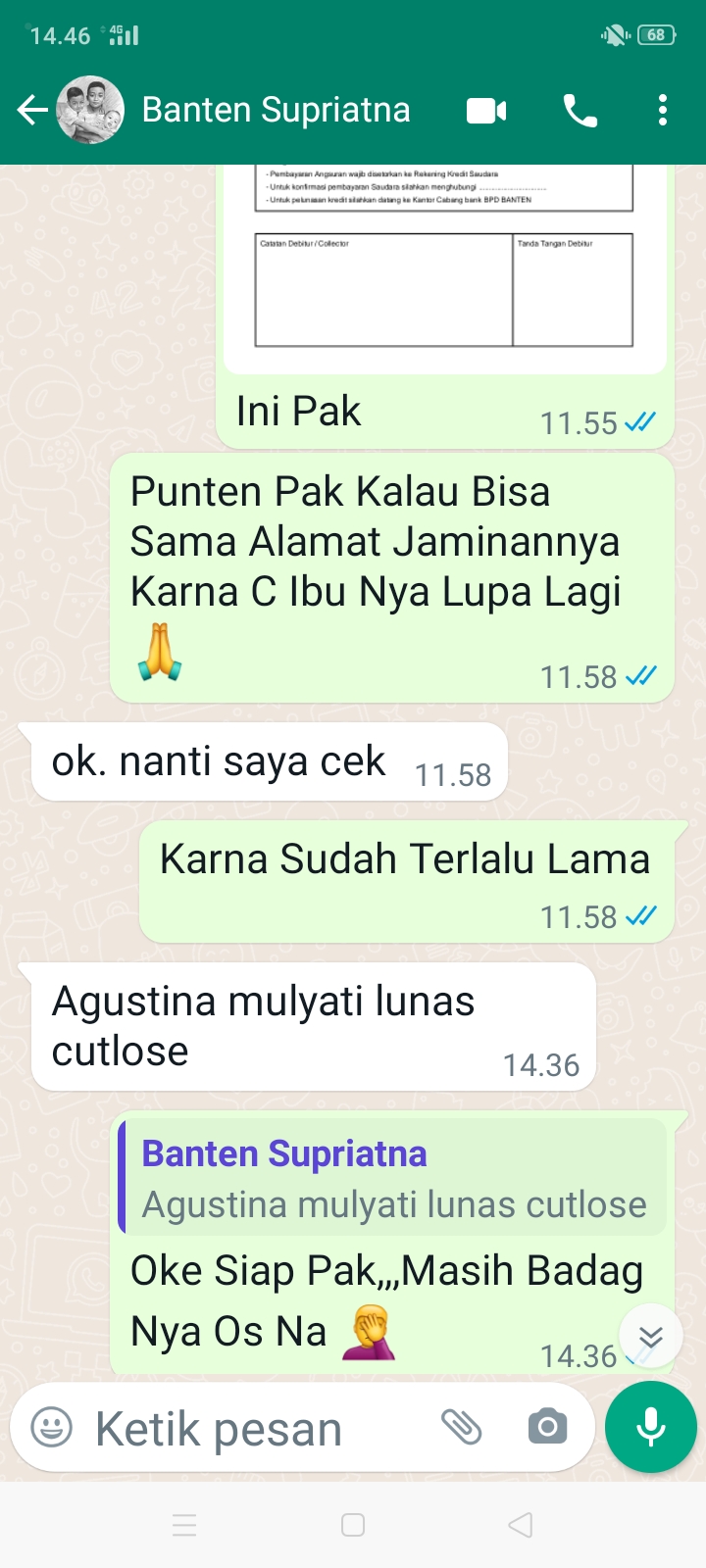Open the emoji picker
This screenshot has height=1568, width=706.
pos(52,1427)
